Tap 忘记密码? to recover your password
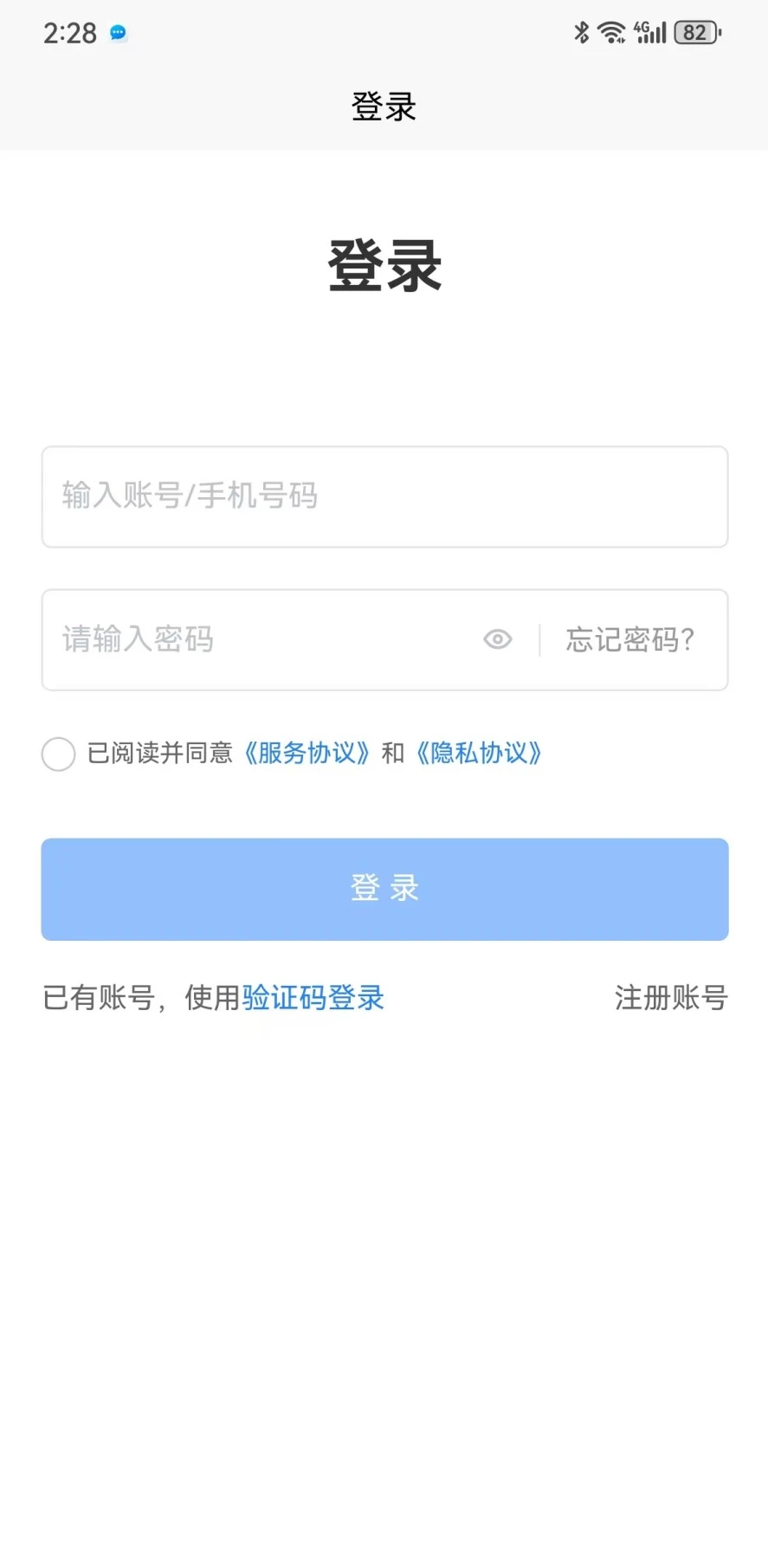 coord(629,639)
